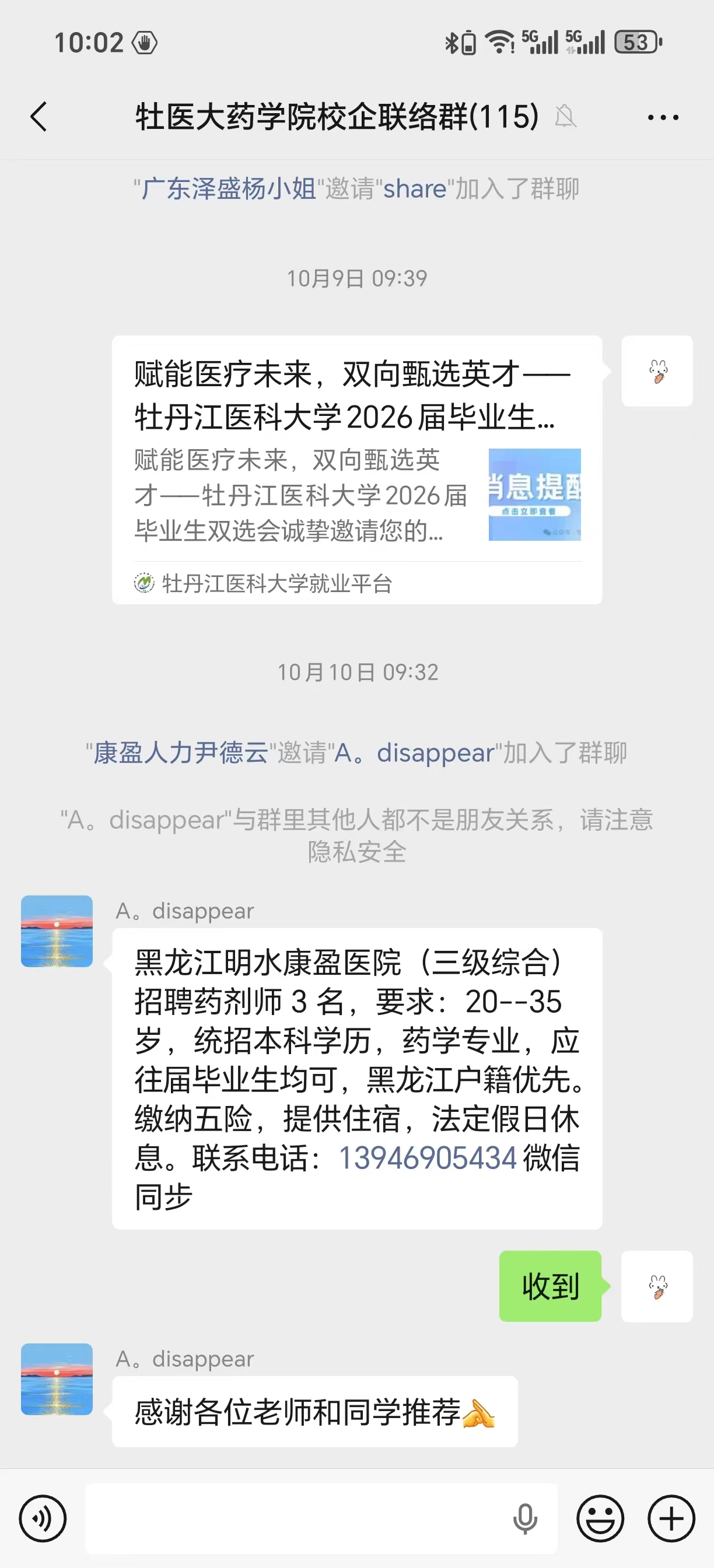Open the share member name link
Image resolution: width=714 pixels, height=1568 pixels.
click(x=415, y=188)
